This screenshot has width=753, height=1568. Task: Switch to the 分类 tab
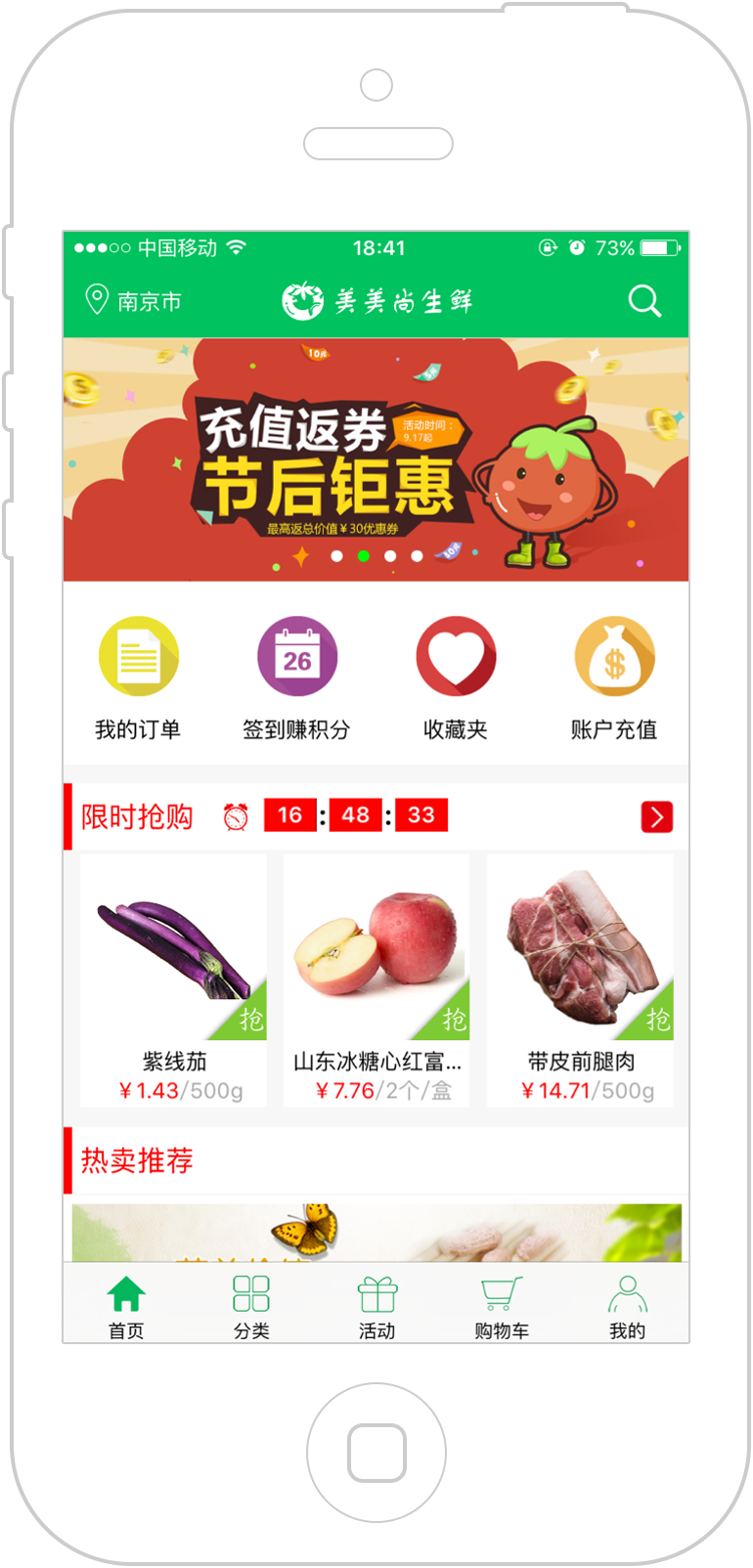(251, 1306)
